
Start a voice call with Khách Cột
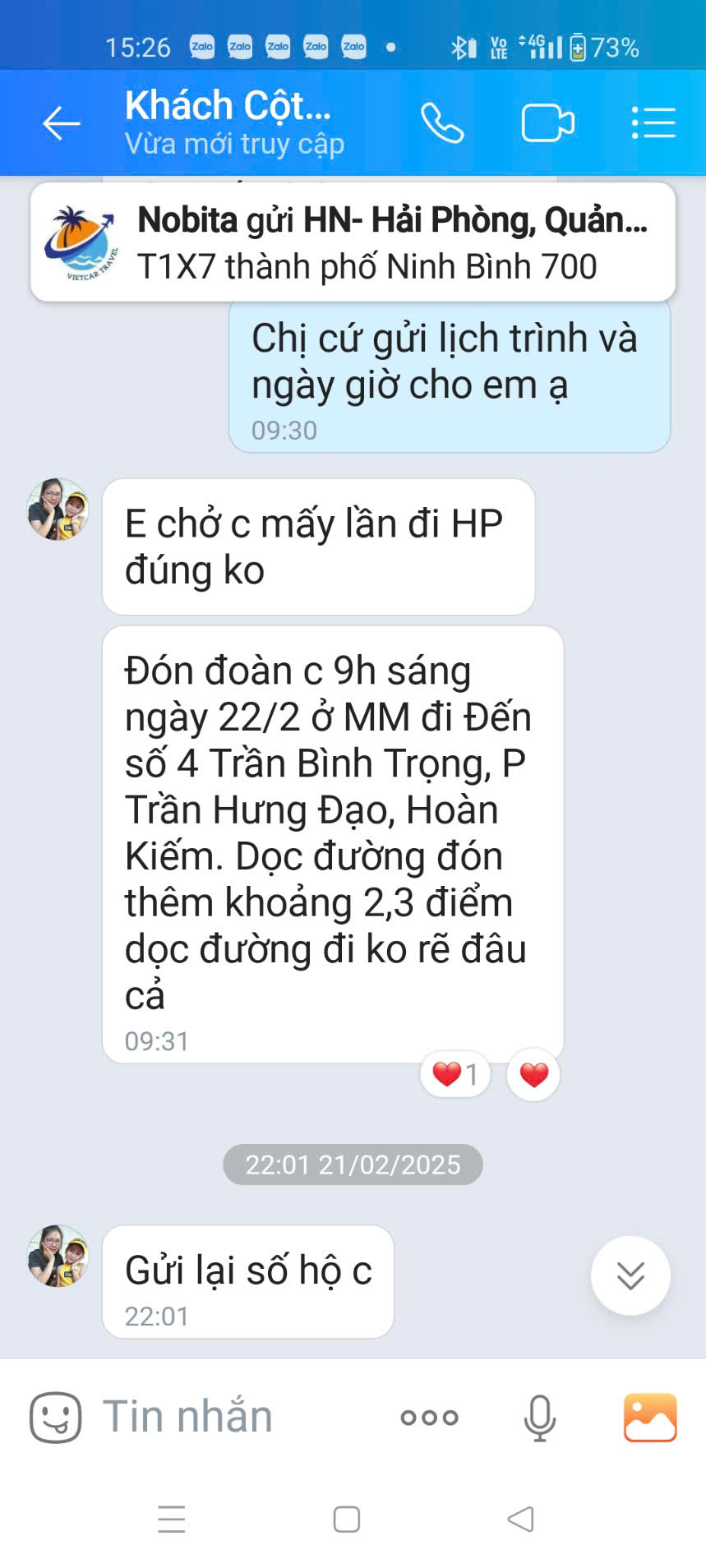pos(442,124)
